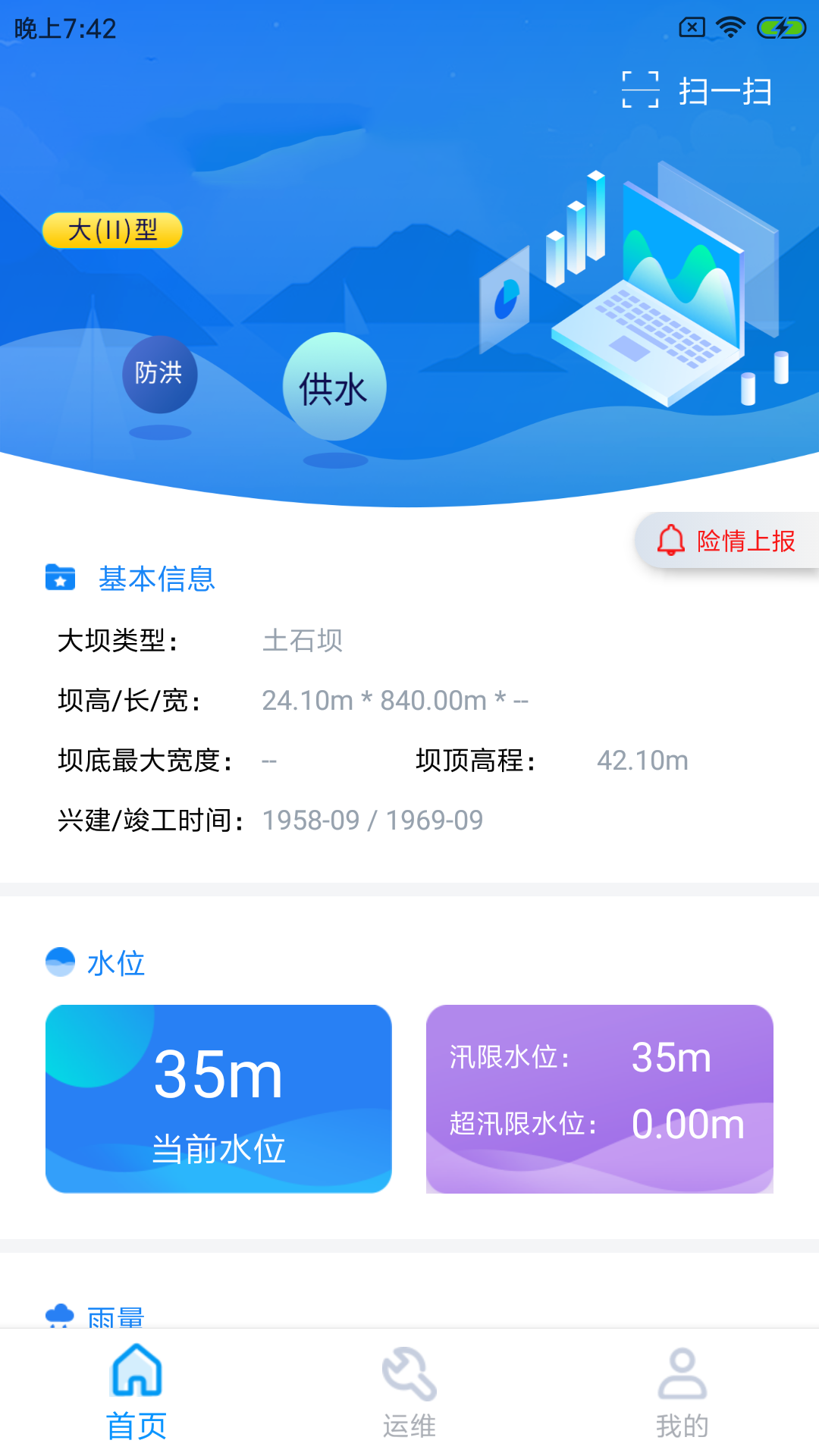This screenshot has width=819, height=1456.
Task: Tap the 险情上报 report button
Action: (726, 541)
